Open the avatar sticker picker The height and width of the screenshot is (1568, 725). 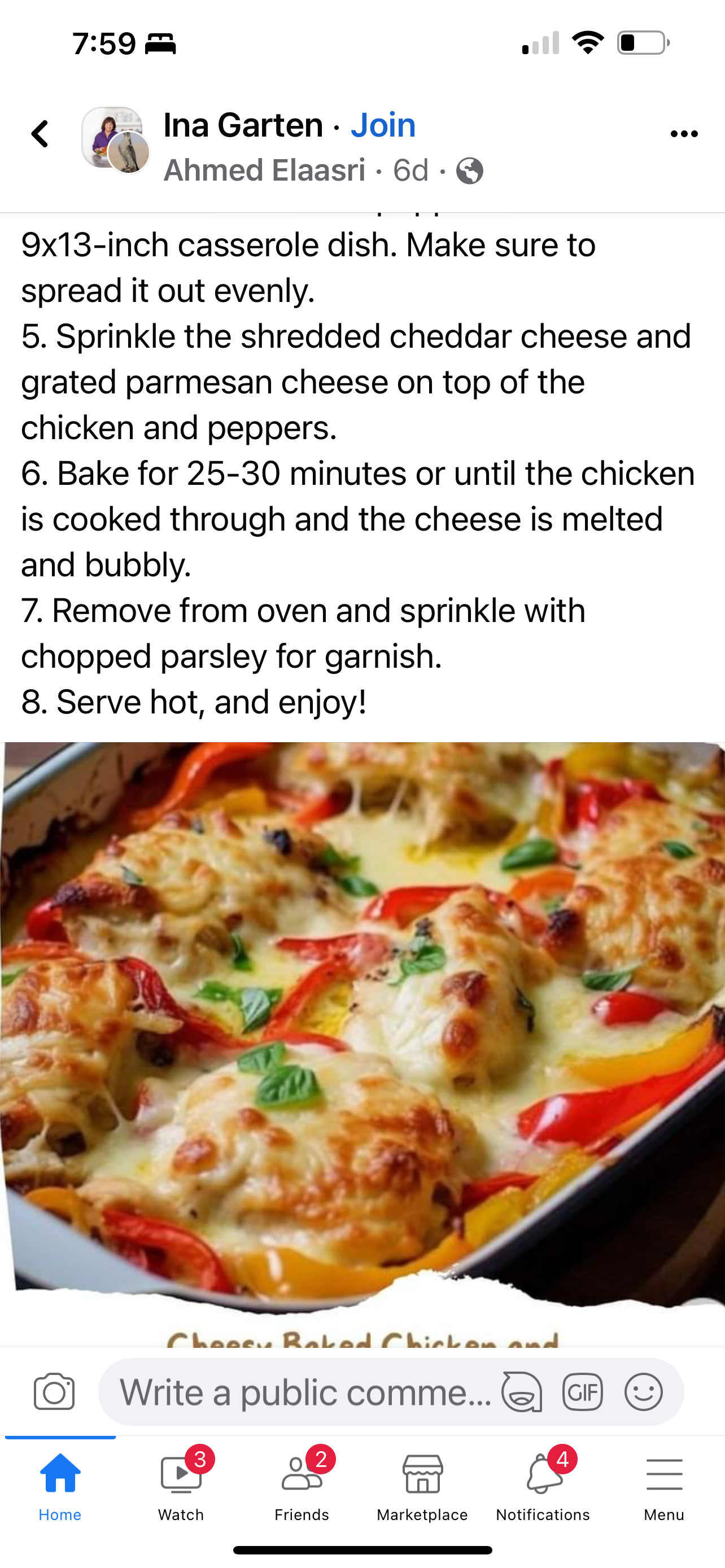coord(522,1392)
